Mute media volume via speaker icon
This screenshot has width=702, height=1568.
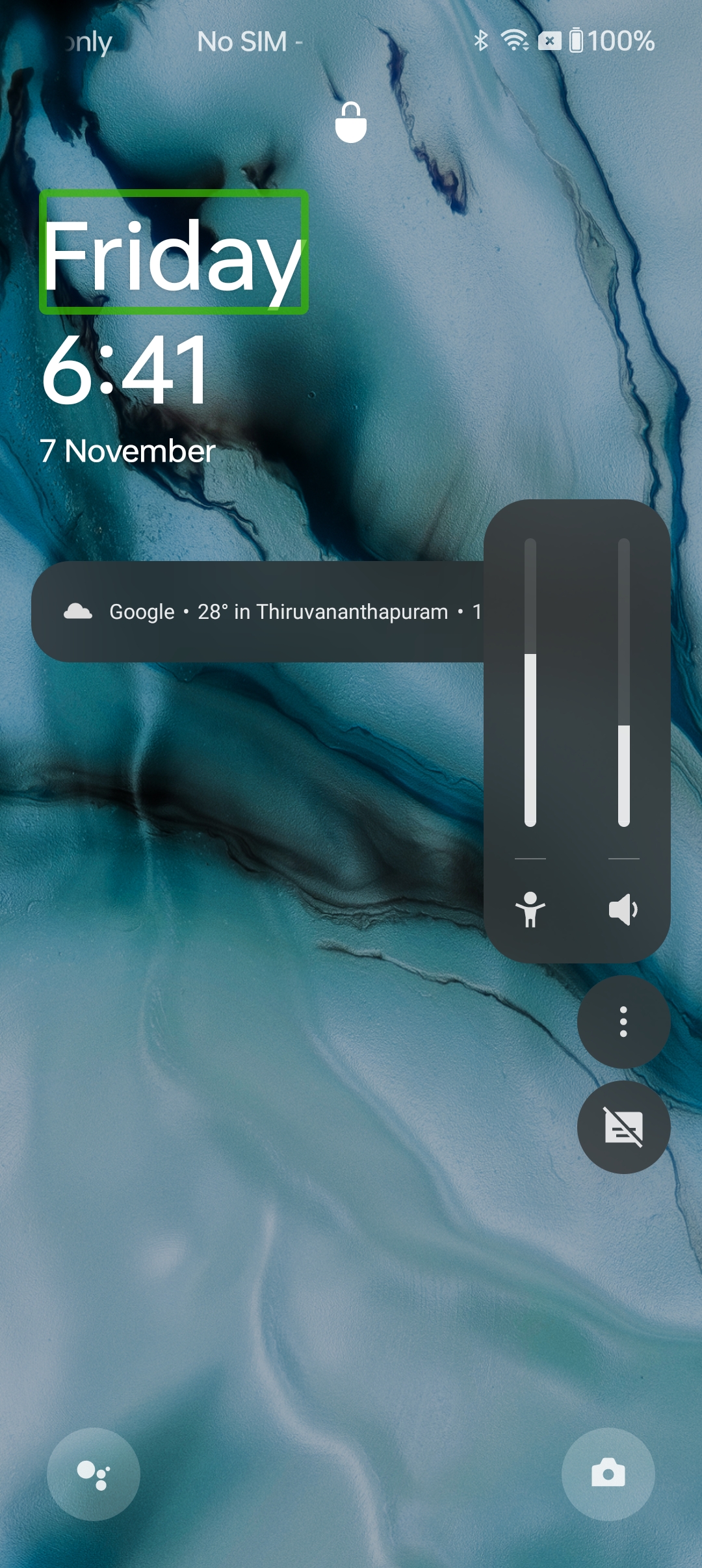(x=623, y=909)
